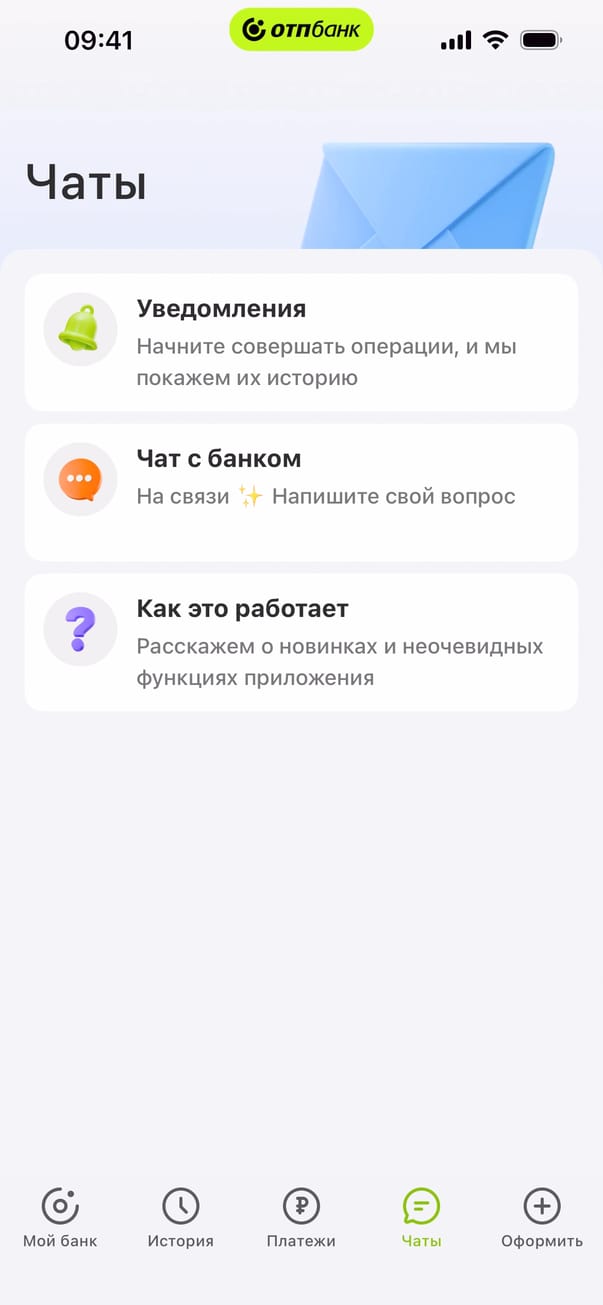This screenshot has width=603, height=1305.
Task: Open Чат с банком conversation
Action: click(300, 491)
